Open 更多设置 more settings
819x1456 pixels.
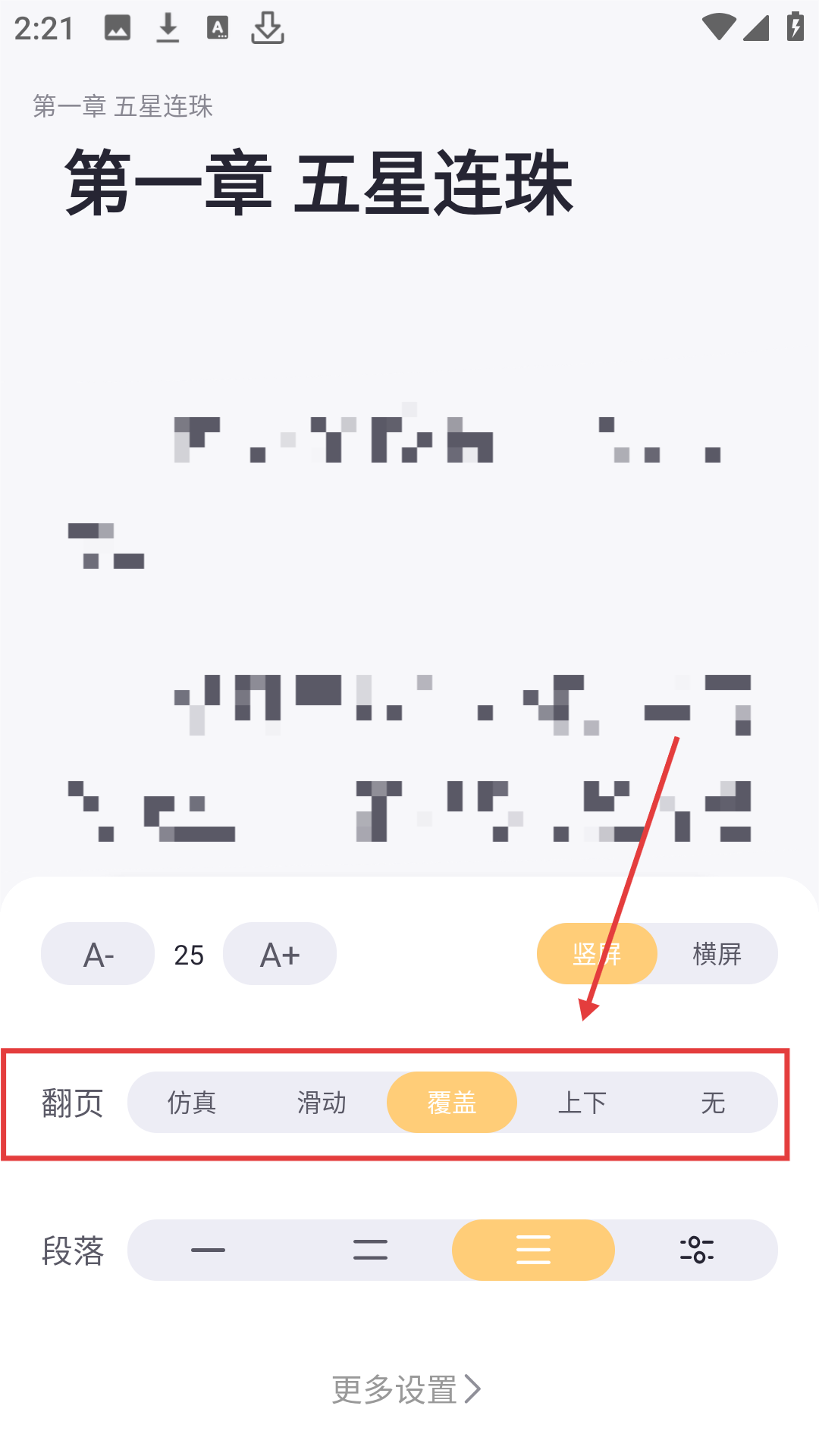pyautogui.click(x=407, y=1389)
